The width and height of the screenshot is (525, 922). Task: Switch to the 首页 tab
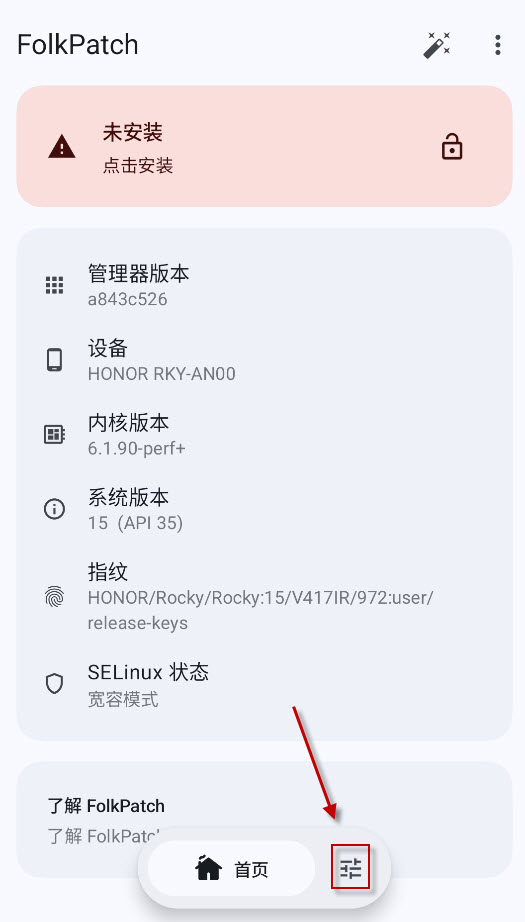(232, 868)
